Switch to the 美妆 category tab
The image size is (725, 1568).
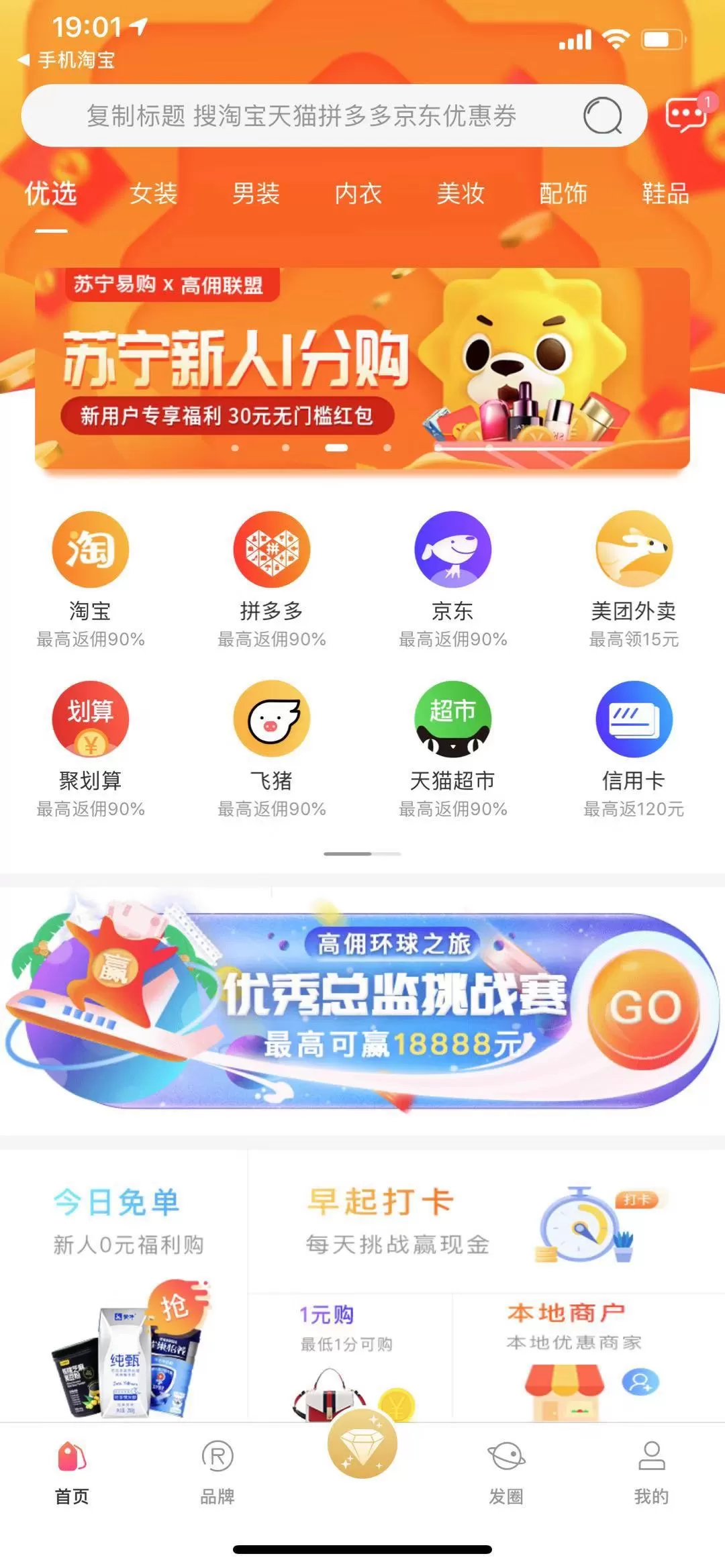461,194
